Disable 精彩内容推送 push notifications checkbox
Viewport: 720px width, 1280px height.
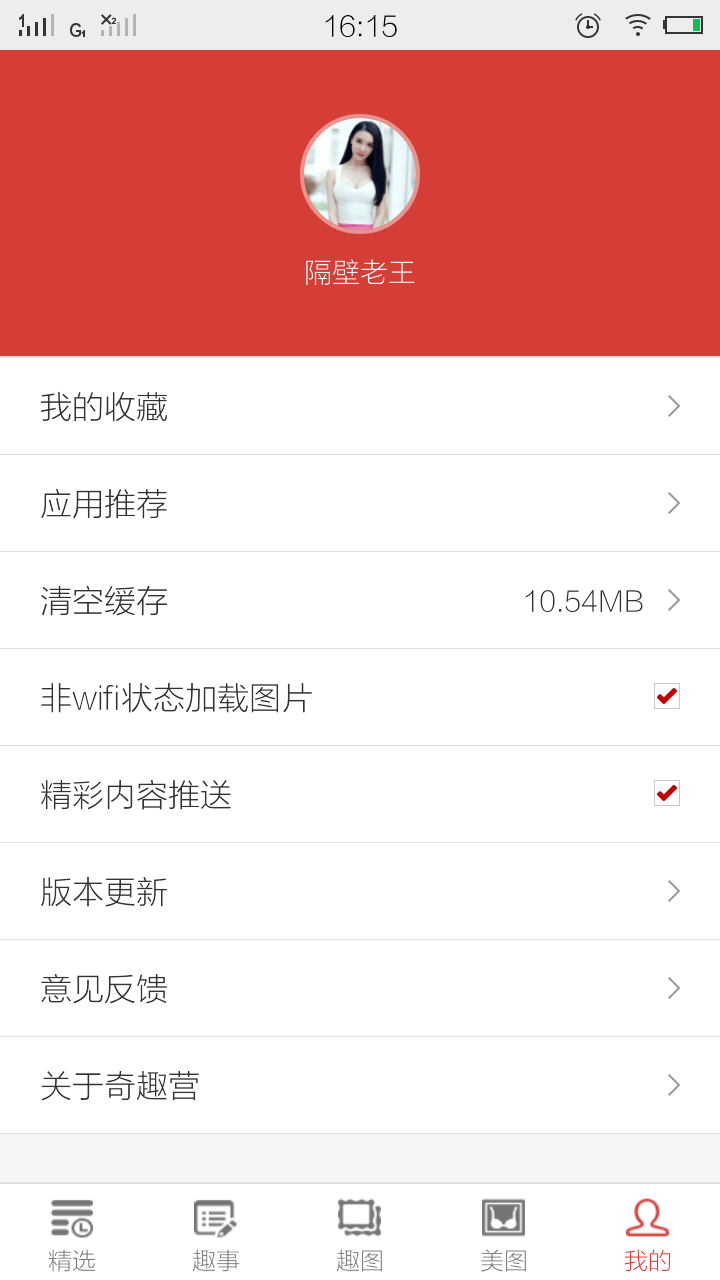(666, 793)
